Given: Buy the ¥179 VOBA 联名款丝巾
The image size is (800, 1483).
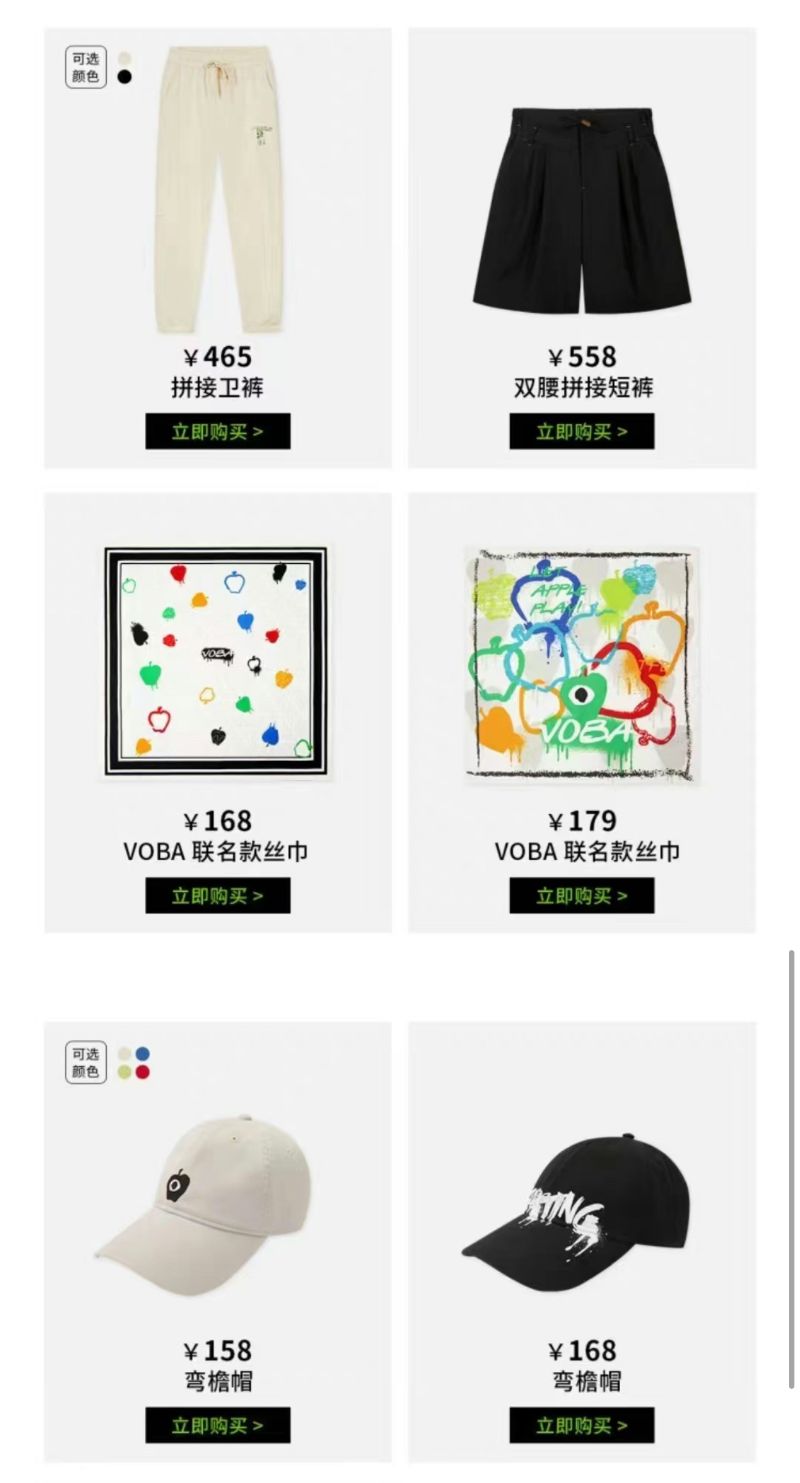Looking at the screenshot, I should (582, 895).
